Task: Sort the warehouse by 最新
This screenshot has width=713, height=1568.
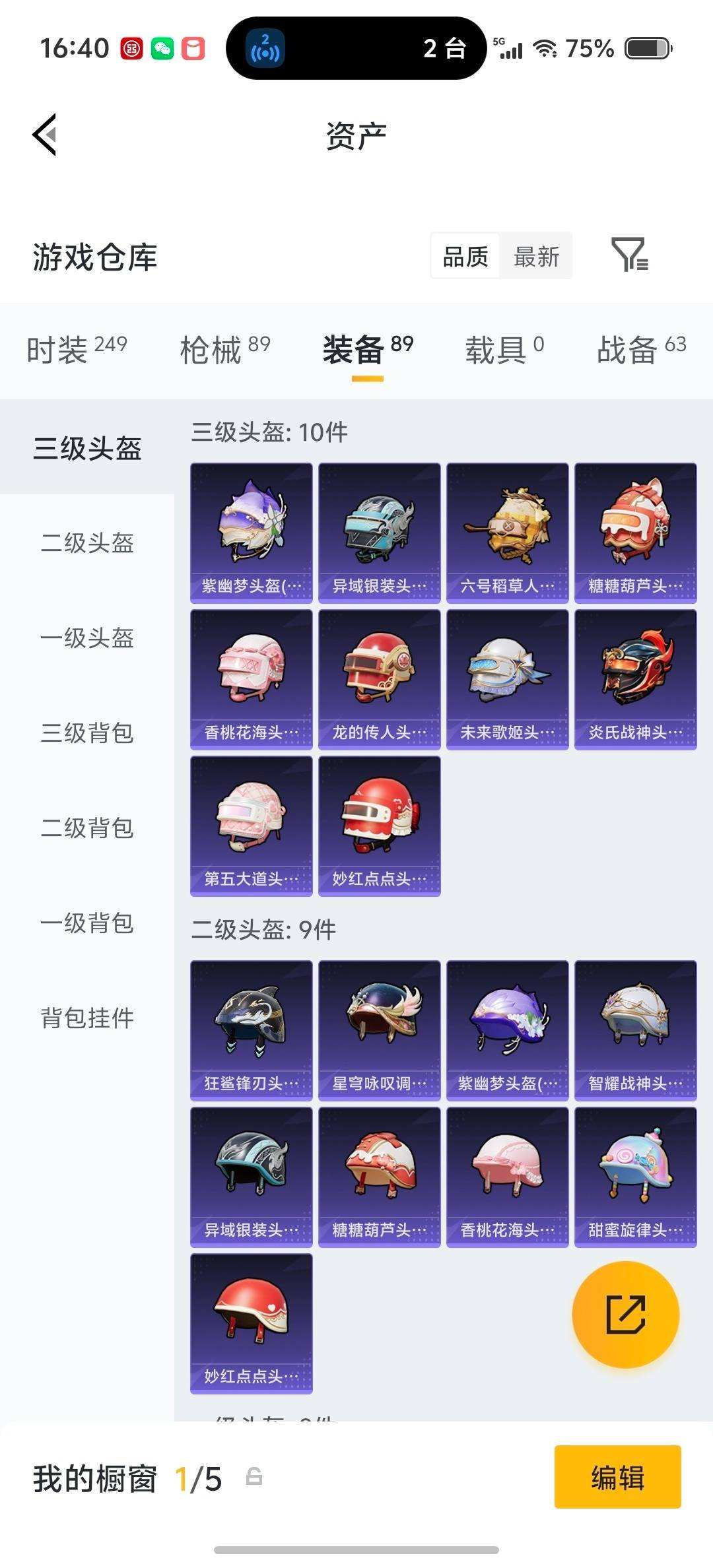Action: pos(536,256)
